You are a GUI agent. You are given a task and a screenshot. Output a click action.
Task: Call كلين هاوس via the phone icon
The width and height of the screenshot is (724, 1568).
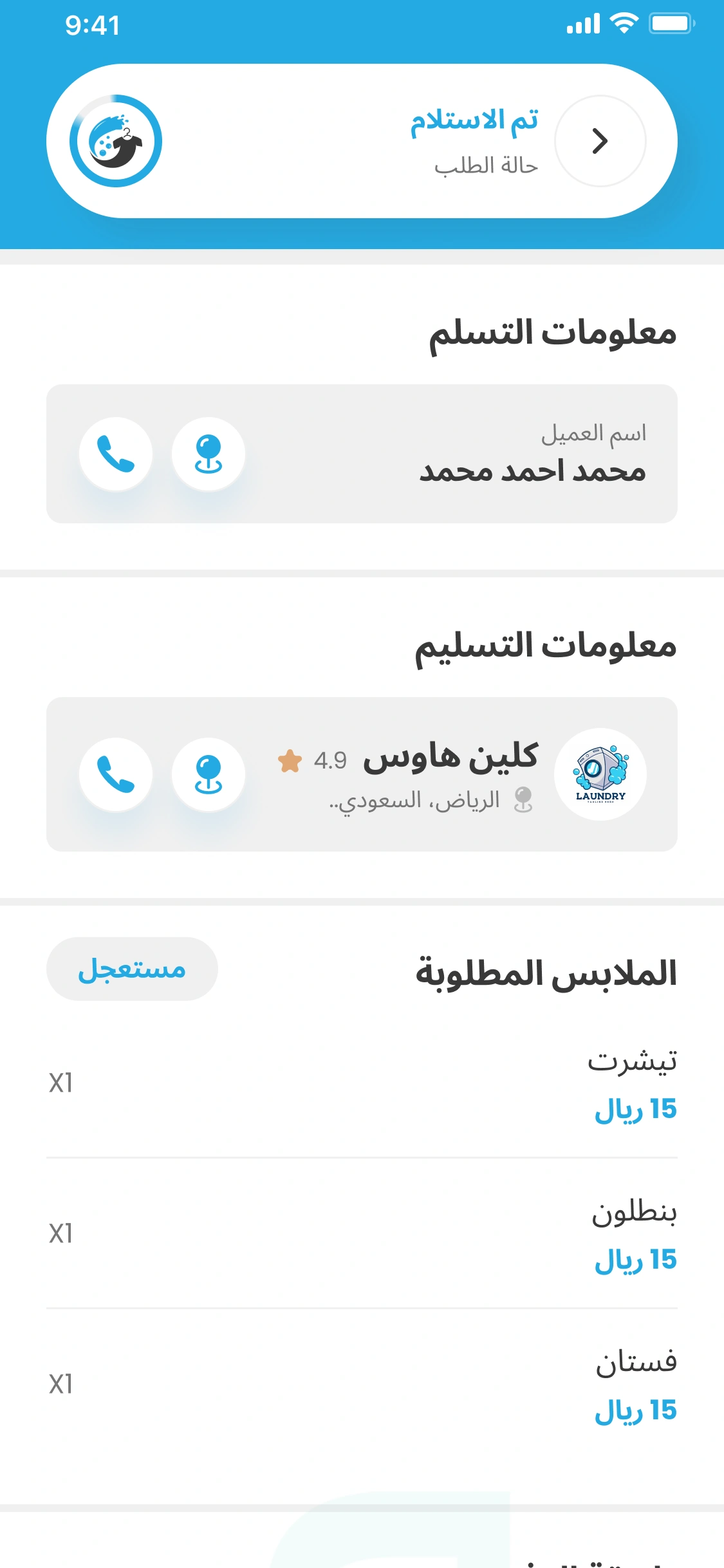[116, 775]
